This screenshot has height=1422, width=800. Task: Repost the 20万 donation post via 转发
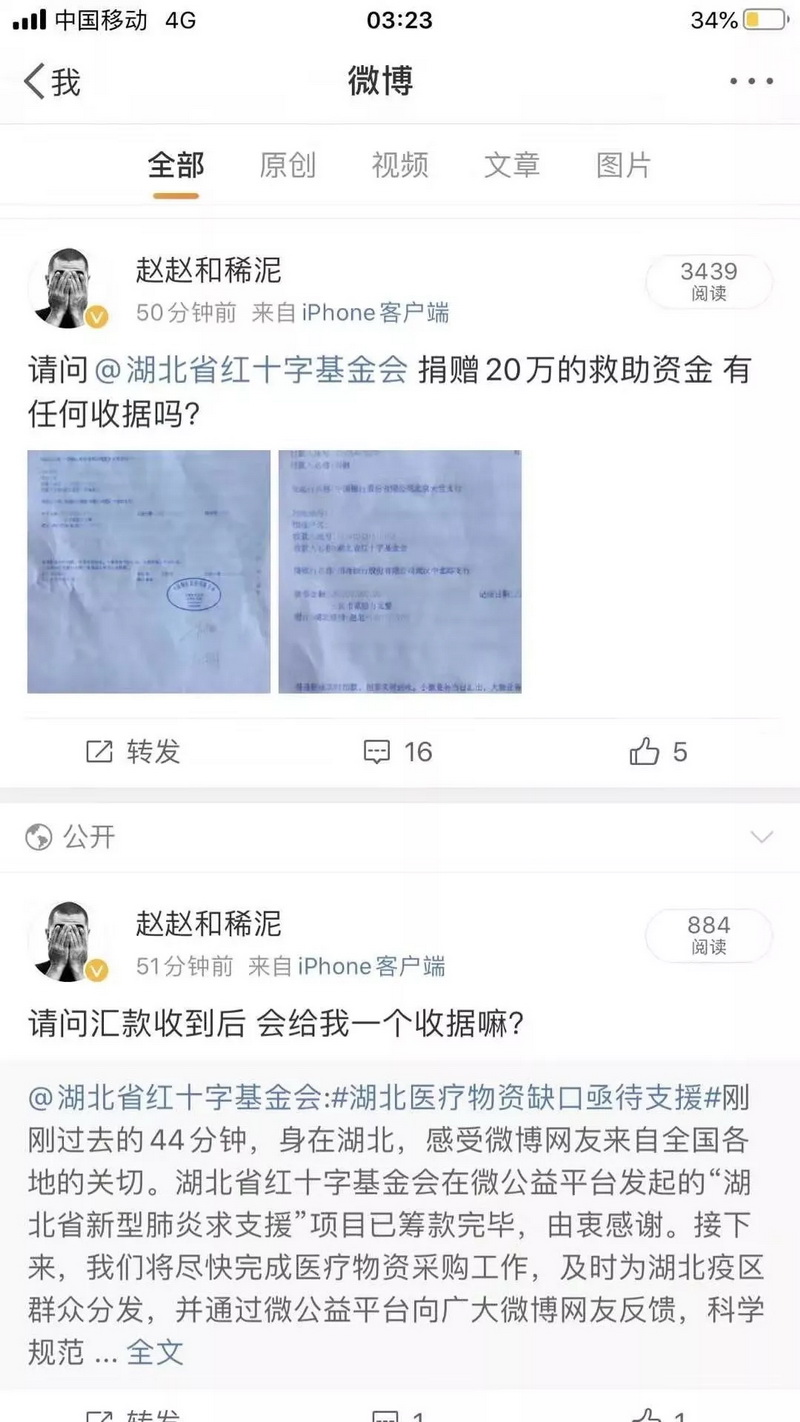[x=133, y=752]
